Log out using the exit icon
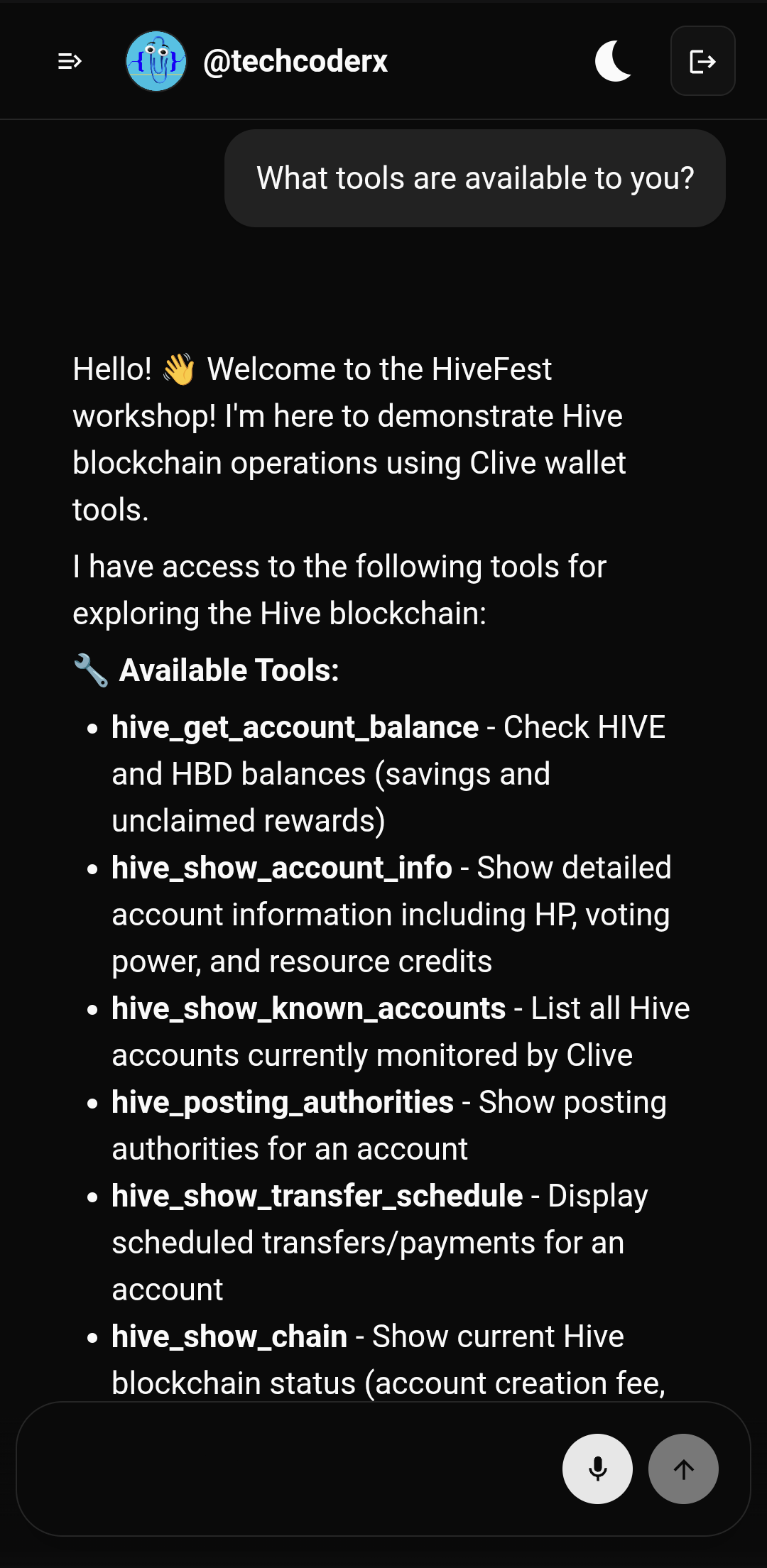Image resolution: width=767 pixels, height=1568 pixels. point(702,61)
